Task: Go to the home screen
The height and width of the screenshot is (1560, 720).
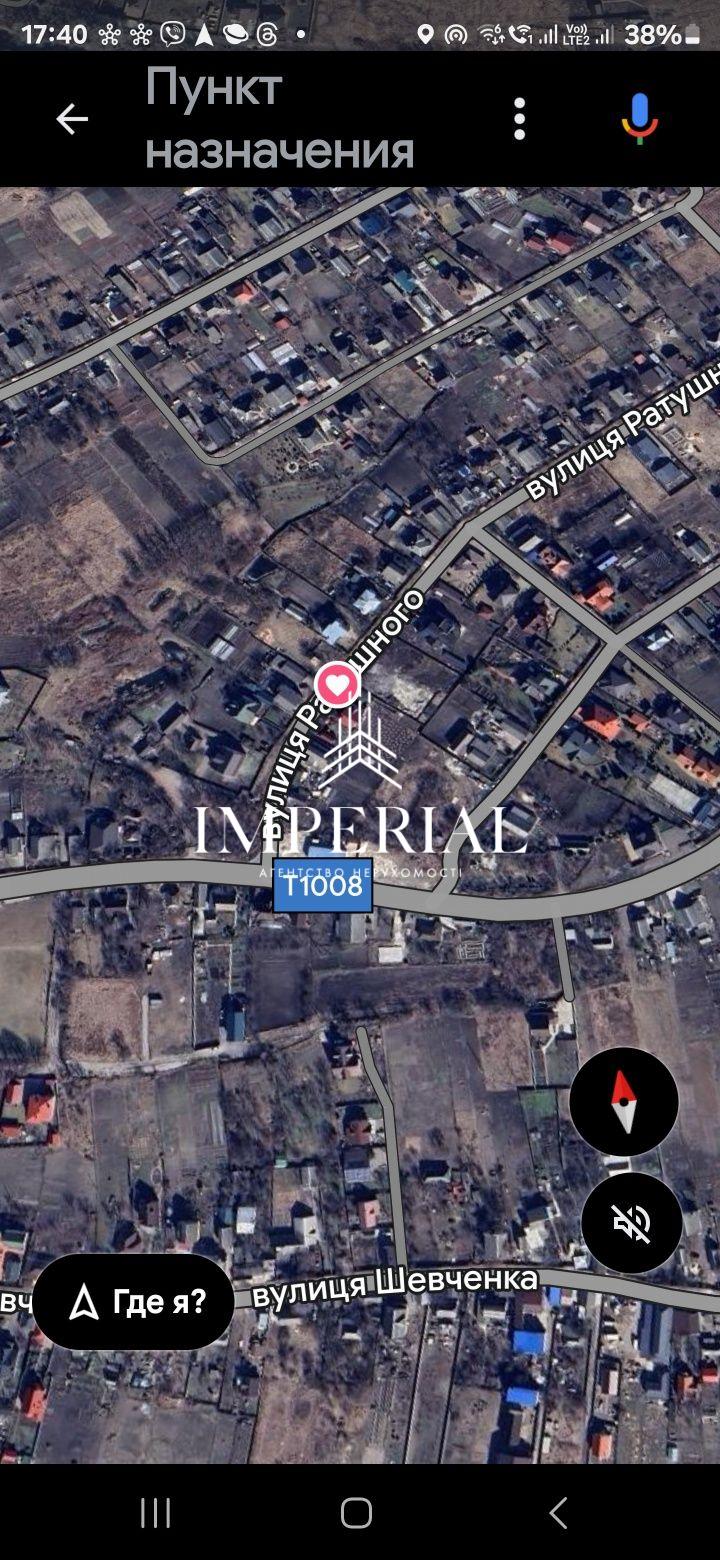Action: [357, 1513]
